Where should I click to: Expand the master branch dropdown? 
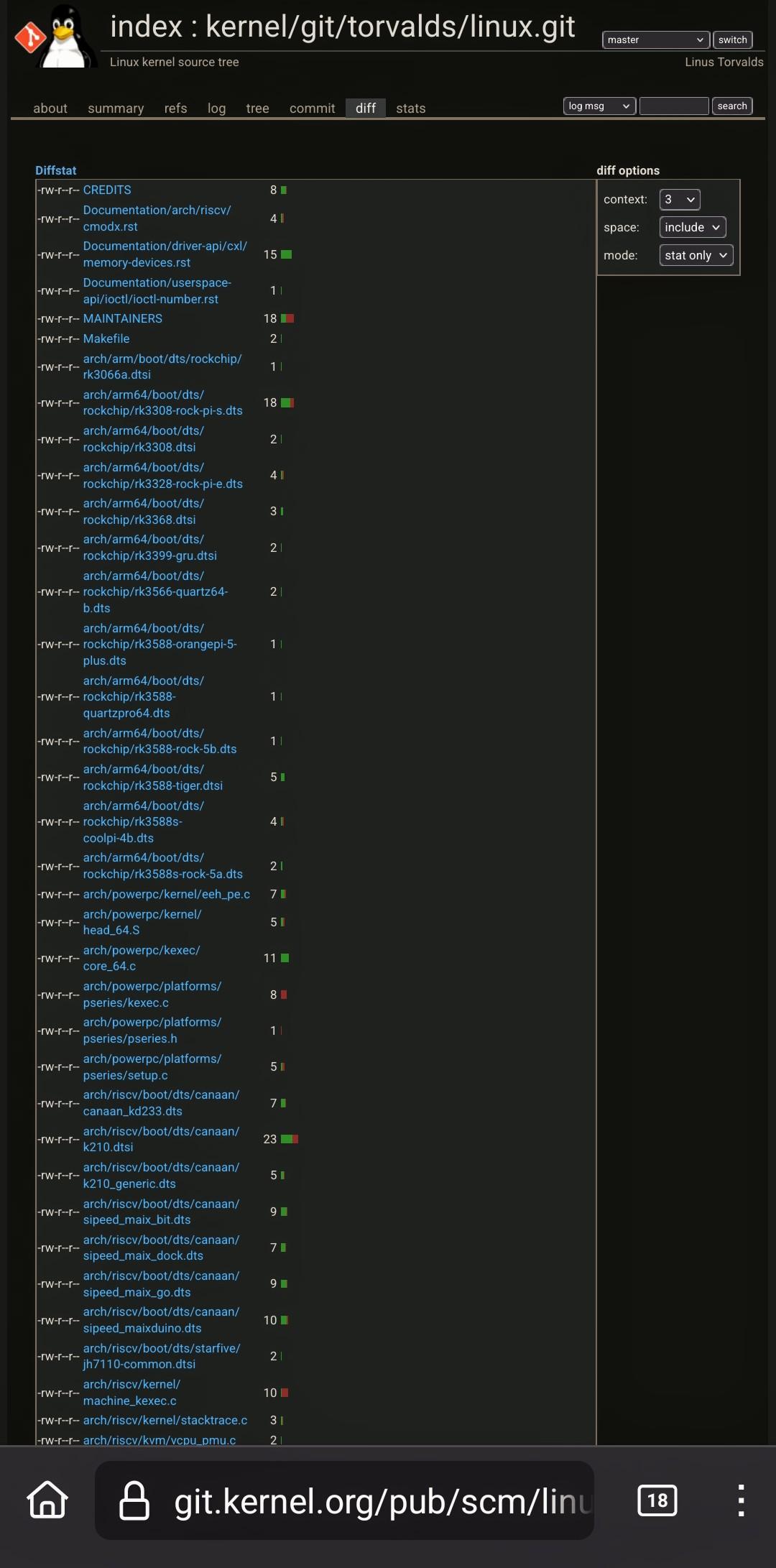point(656,40)
